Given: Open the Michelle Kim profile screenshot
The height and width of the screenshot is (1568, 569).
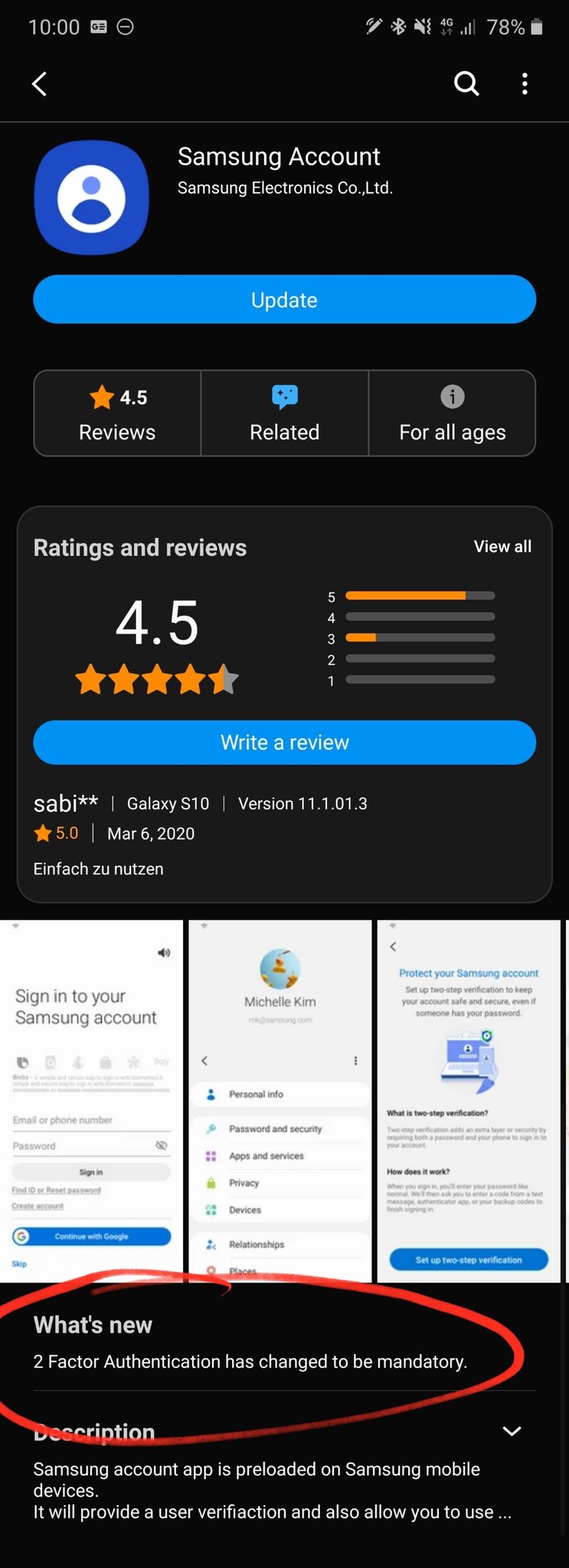Looking at the screenshot, I should [x=280, y=1101].
